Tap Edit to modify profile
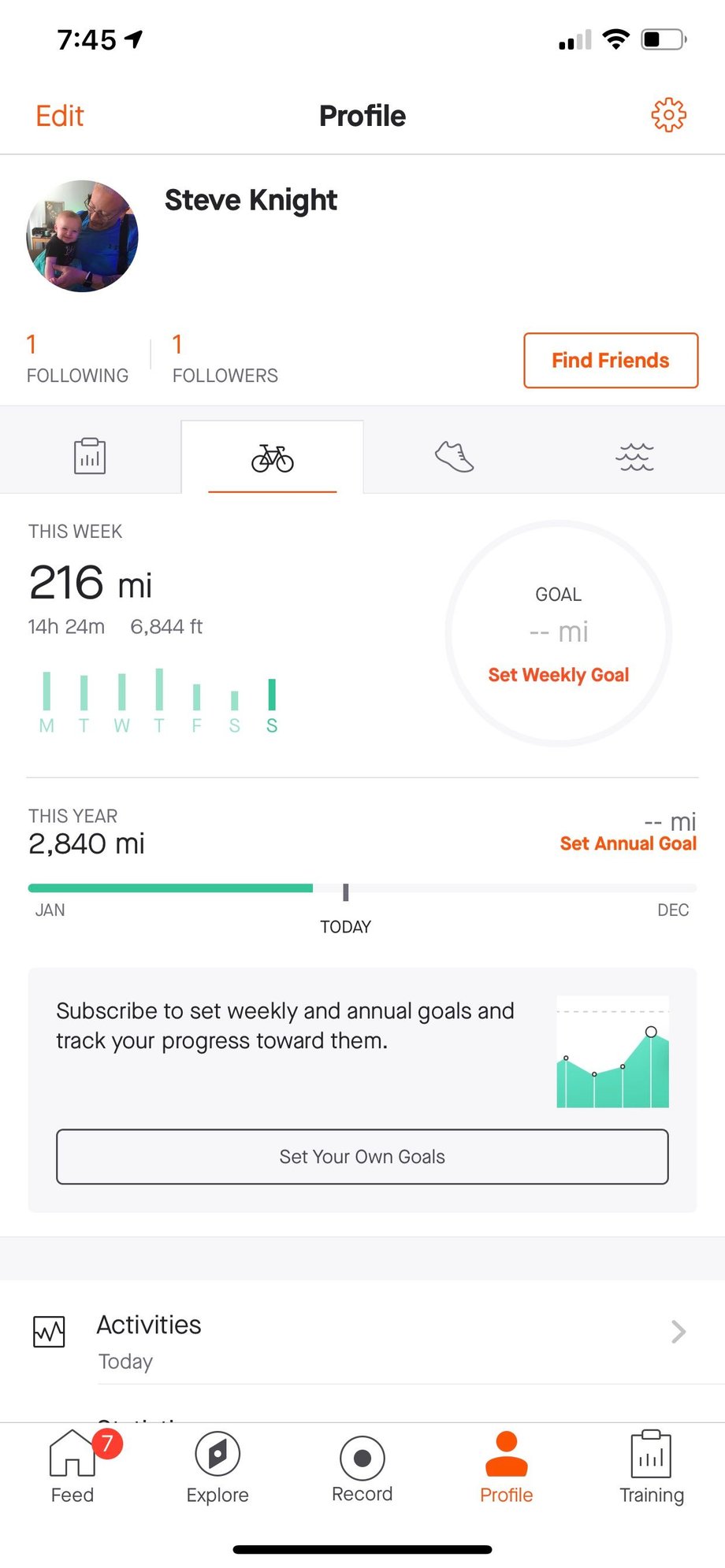 click(x=60, y=116)
